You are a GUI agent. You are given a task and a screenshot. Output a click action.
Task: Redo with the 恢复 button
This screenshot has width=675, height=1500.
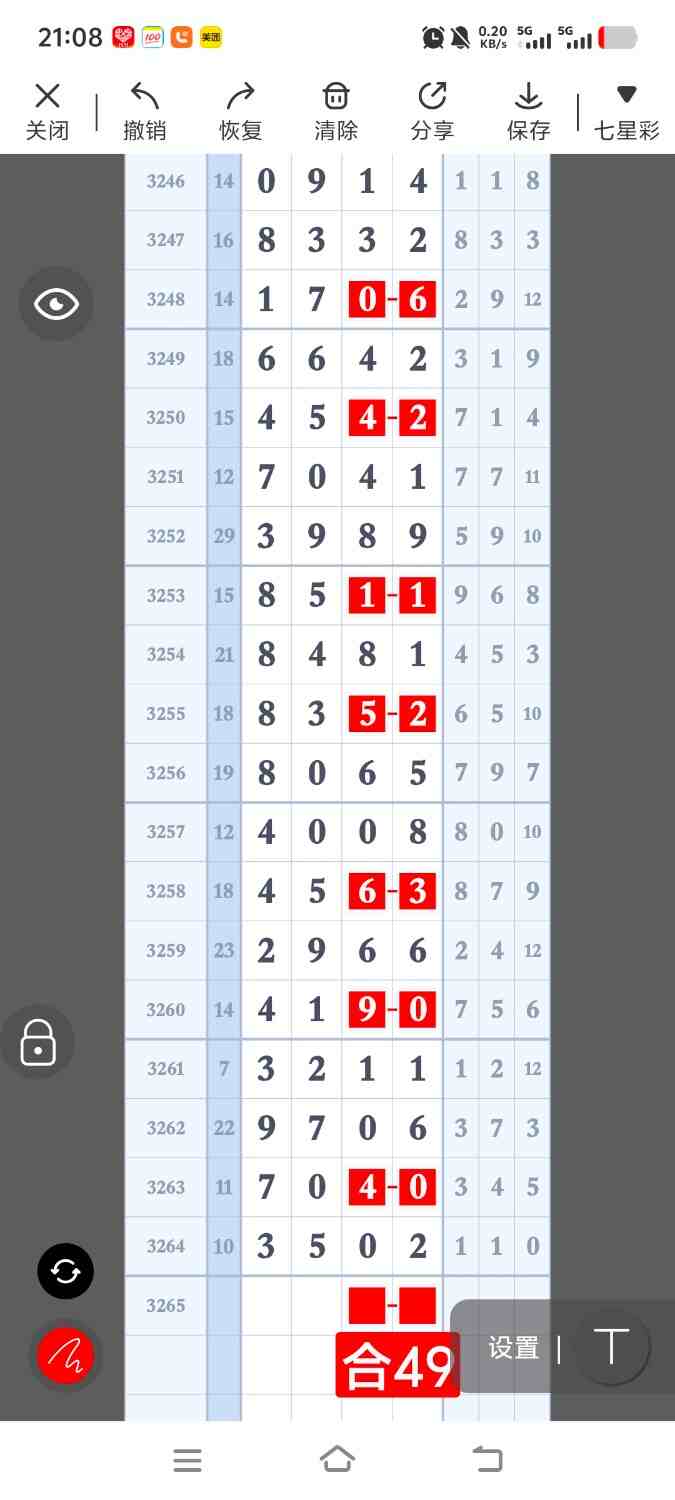240,111
